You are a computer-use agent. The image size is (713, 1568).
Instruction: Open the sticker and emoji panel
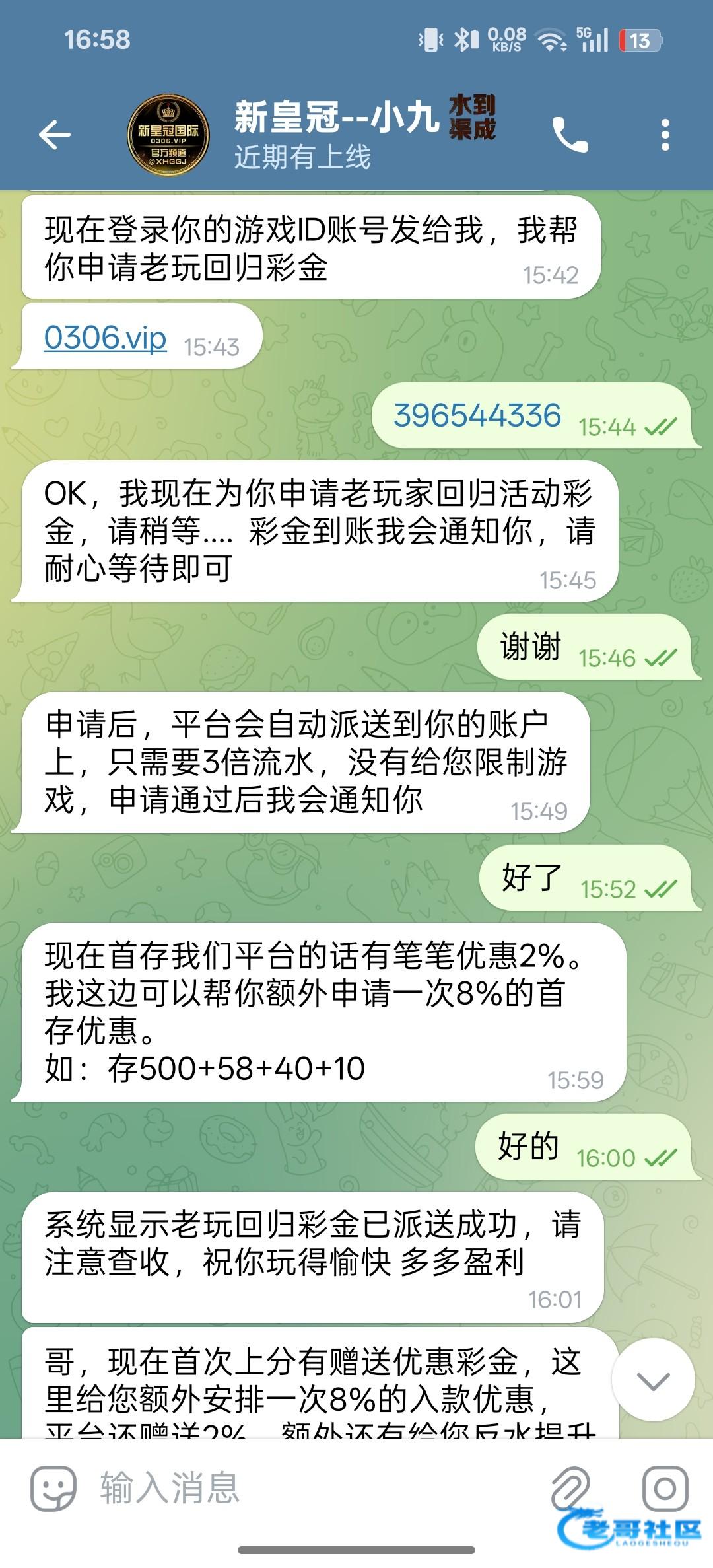(53, 1489)
